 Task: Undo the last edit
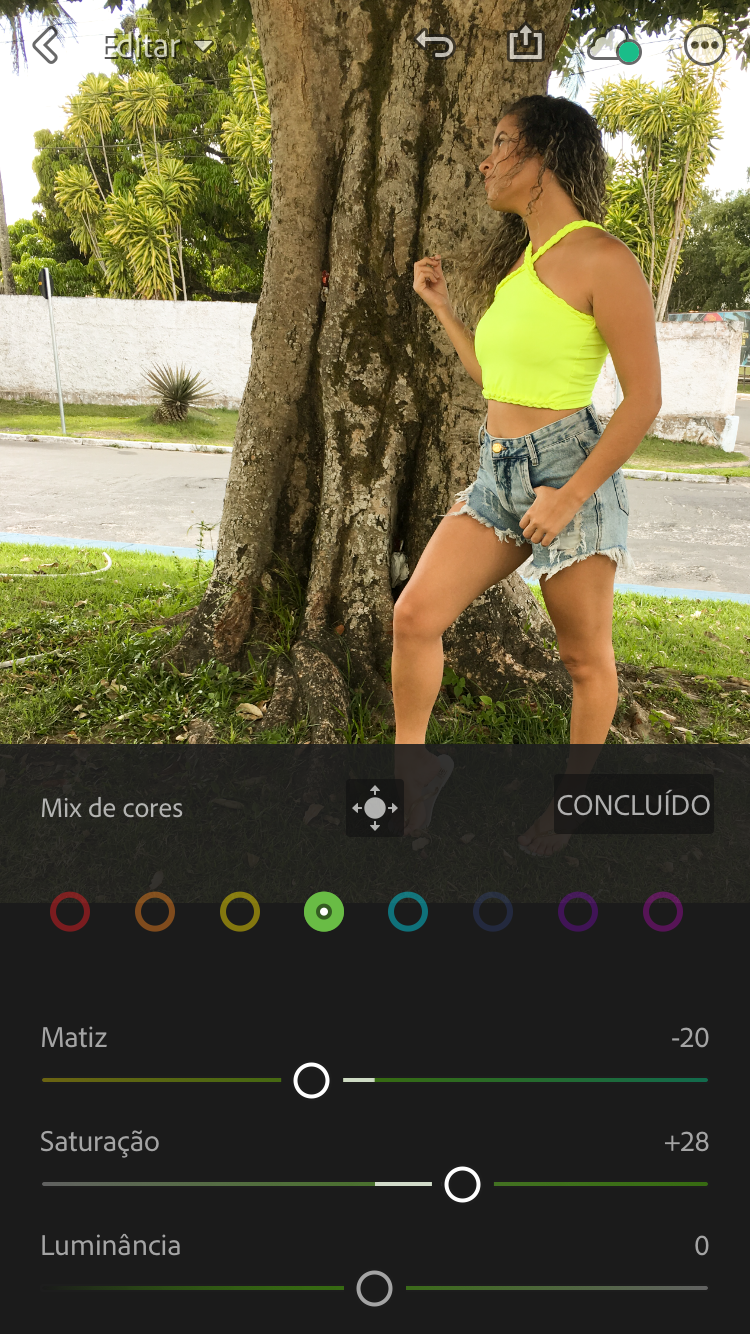(435, 45)
